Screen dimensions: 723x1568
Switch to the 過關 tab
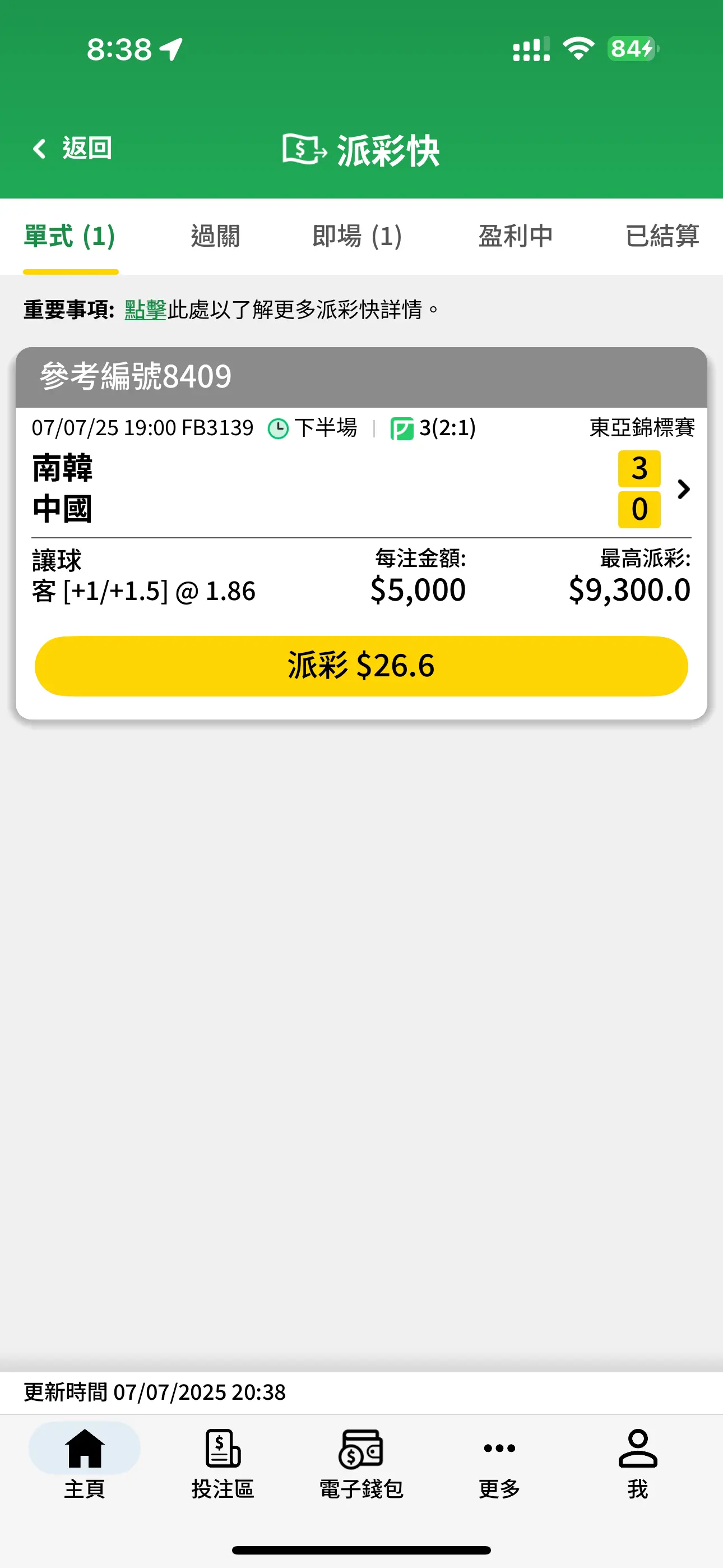click(215, 236)
